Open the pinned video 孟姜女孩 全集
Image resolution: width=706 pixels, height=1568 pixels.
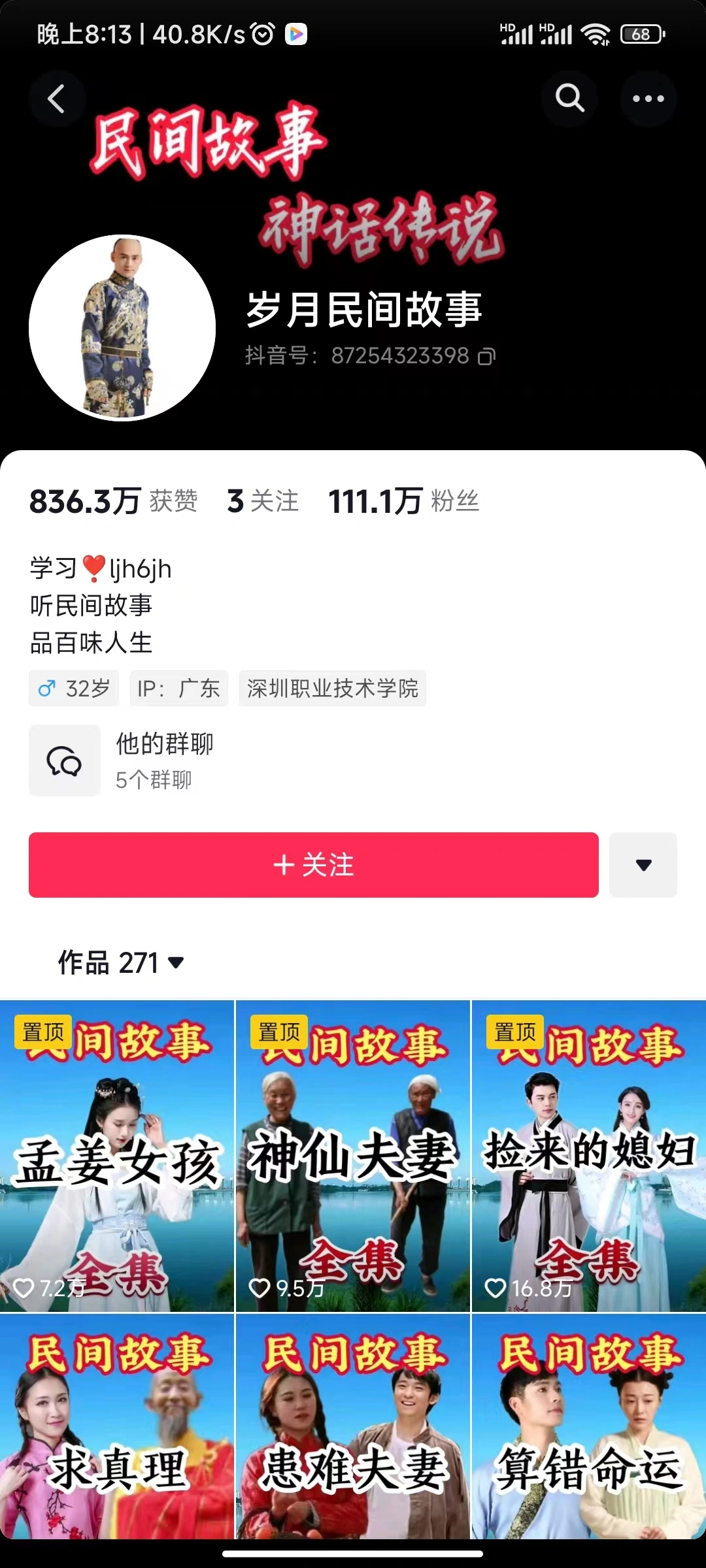tap(117, 1156)
